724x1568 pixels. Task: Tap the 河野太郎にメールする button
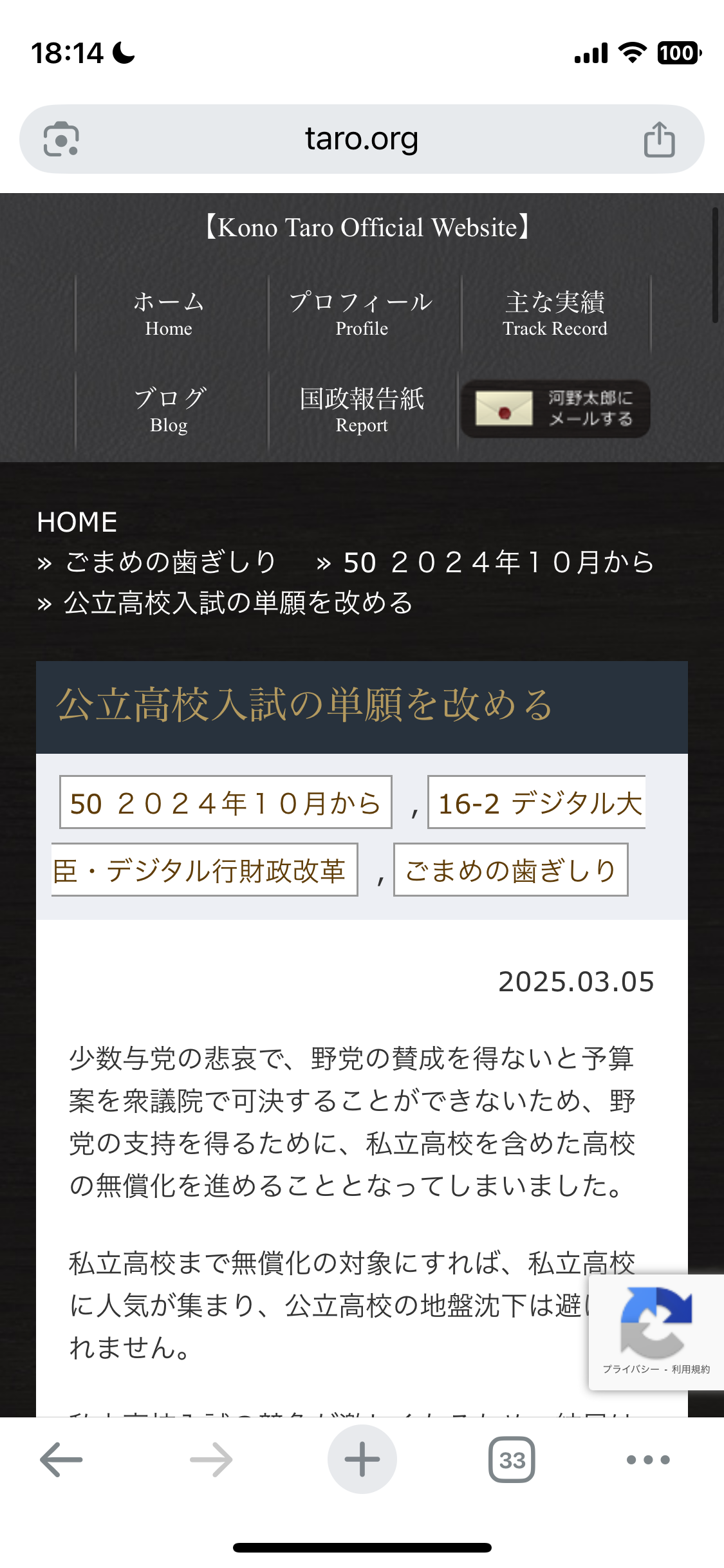[x=556, y=409]
